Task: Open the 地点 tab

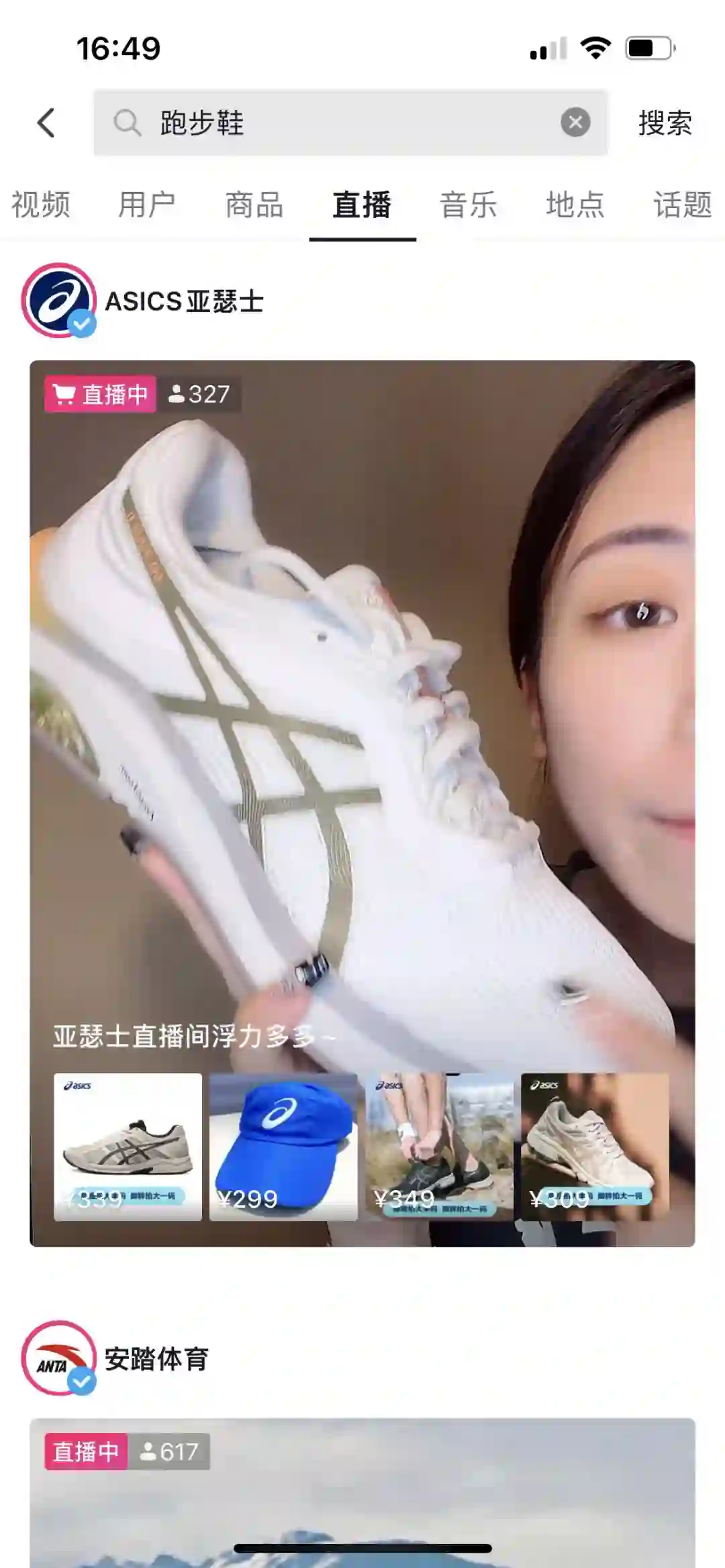Action: 575,205
